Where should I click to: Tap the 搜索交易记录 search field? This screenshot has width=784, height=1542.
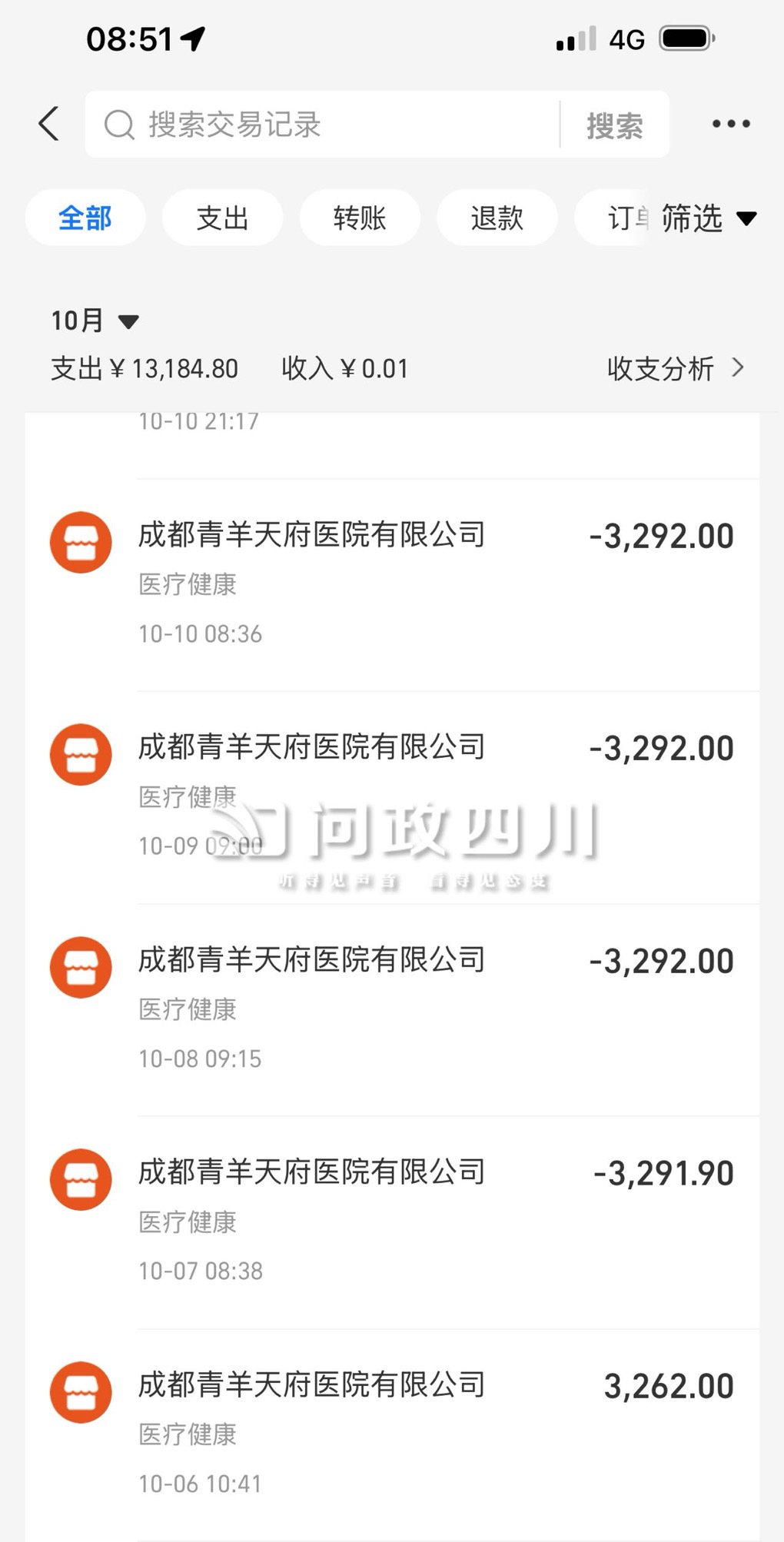click(x=323, y=125)
